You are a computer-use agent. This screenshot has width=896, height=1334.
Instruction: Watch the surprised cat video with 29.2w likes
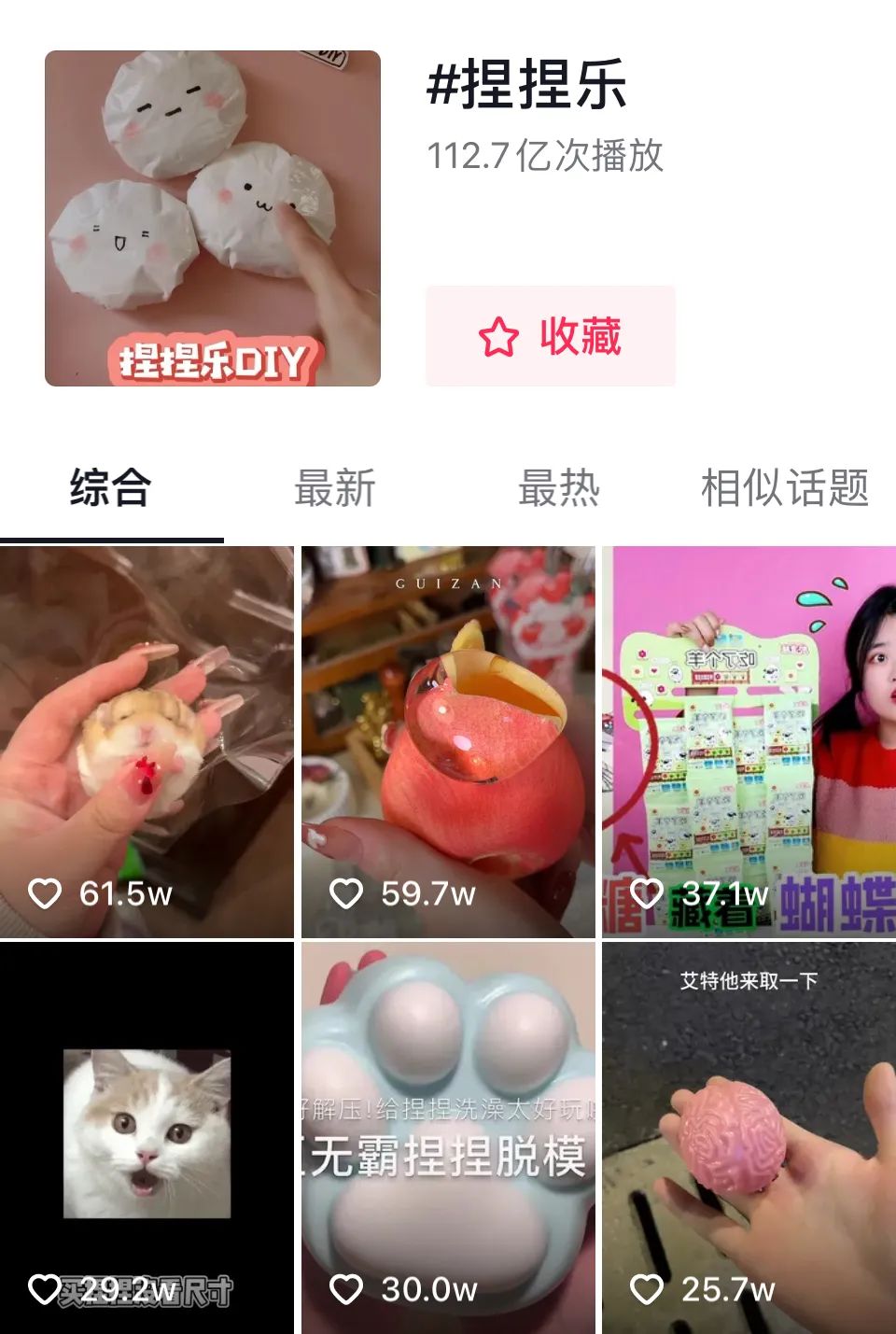pos(147,1137)
